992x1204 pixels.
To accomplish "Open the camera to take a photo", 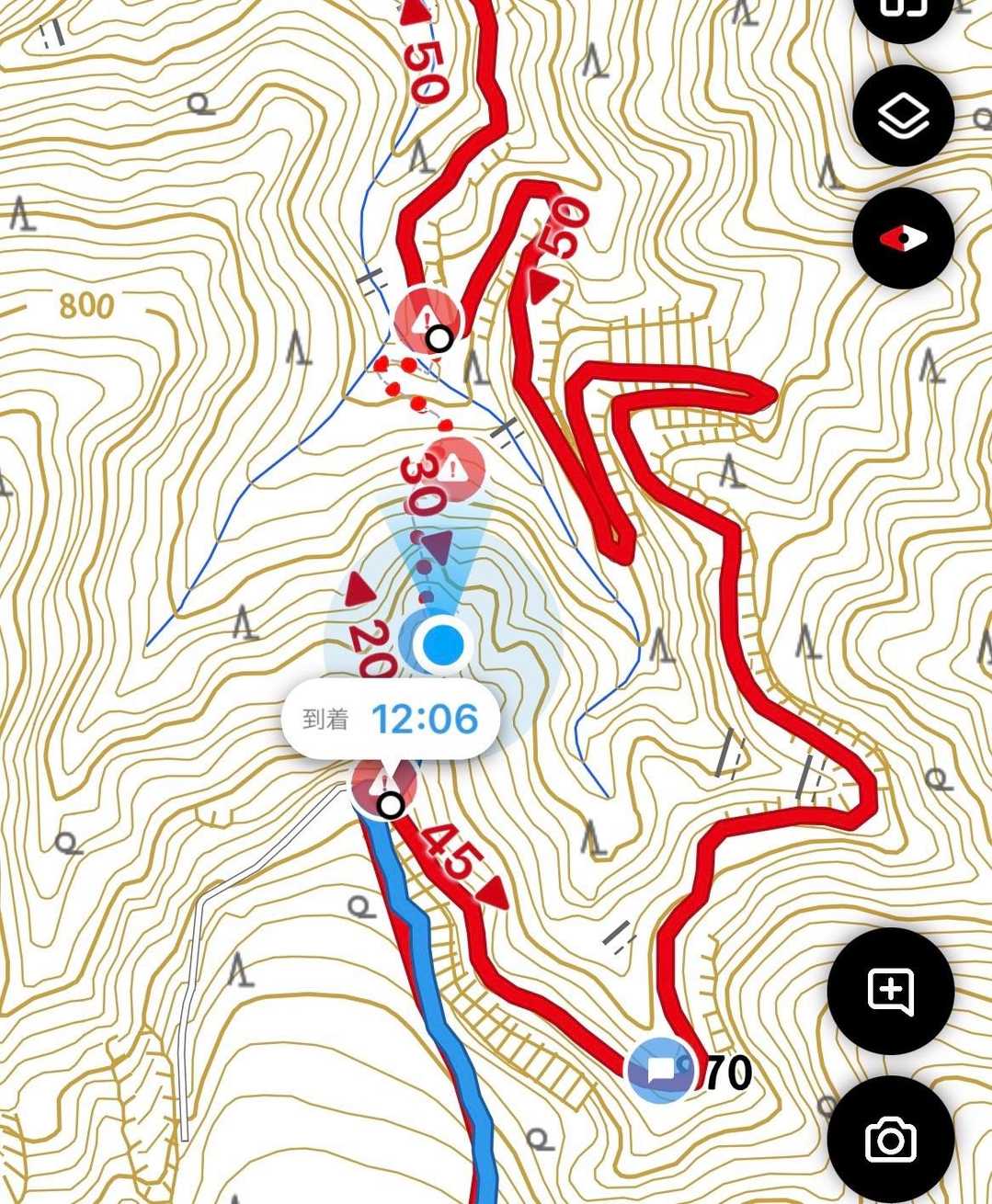I will [x=890, y=1140].
